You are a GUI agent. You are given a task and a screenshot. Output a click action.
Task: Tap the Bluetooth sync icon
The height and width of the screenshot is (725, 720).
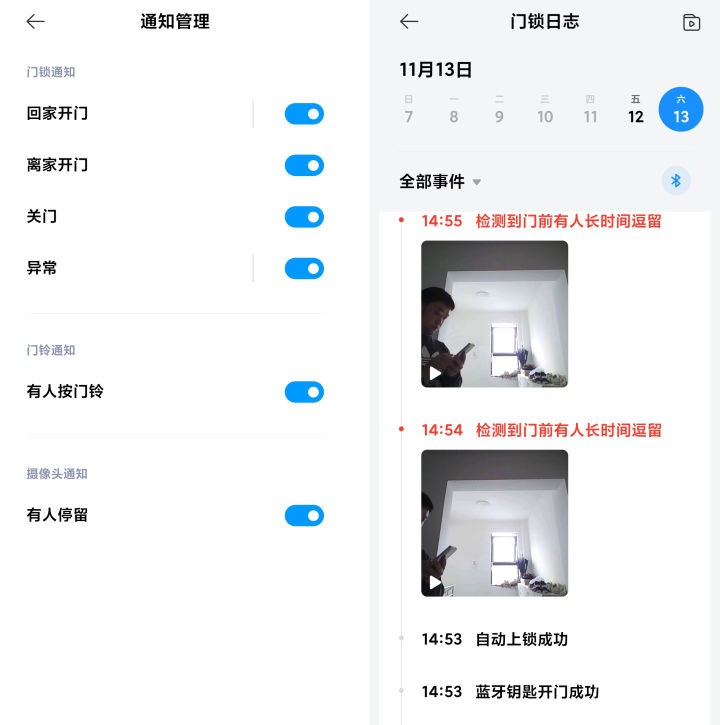click(x=676, y=181)
